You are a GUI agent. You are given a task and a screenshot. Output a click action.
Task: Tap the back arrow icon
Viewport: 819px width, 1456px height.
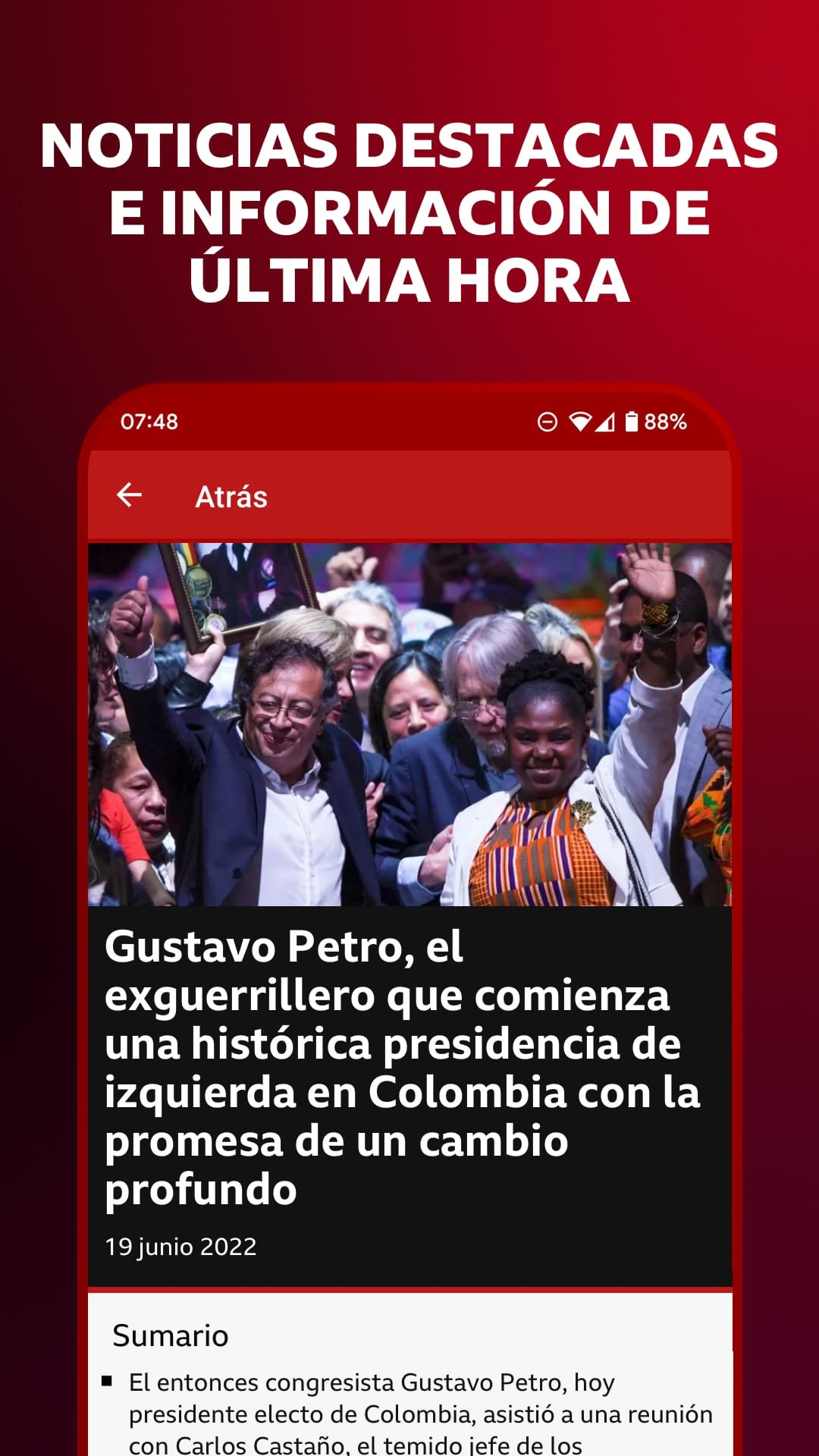pyautogui.click(x=130, y=496)
